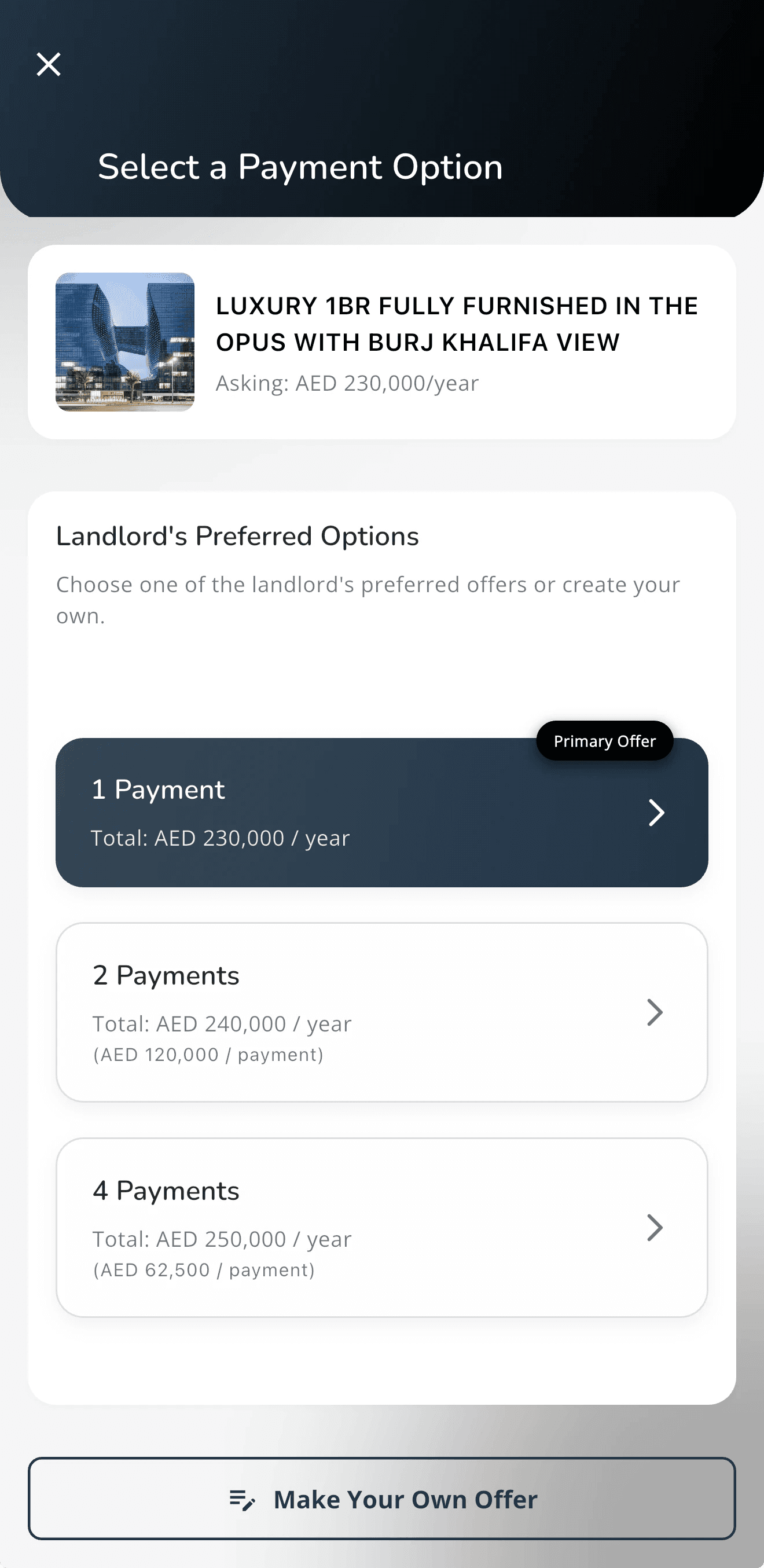The image size is (764, 1568).
Task: Open the Opus 1BR property card
Action: click(381, 342)
